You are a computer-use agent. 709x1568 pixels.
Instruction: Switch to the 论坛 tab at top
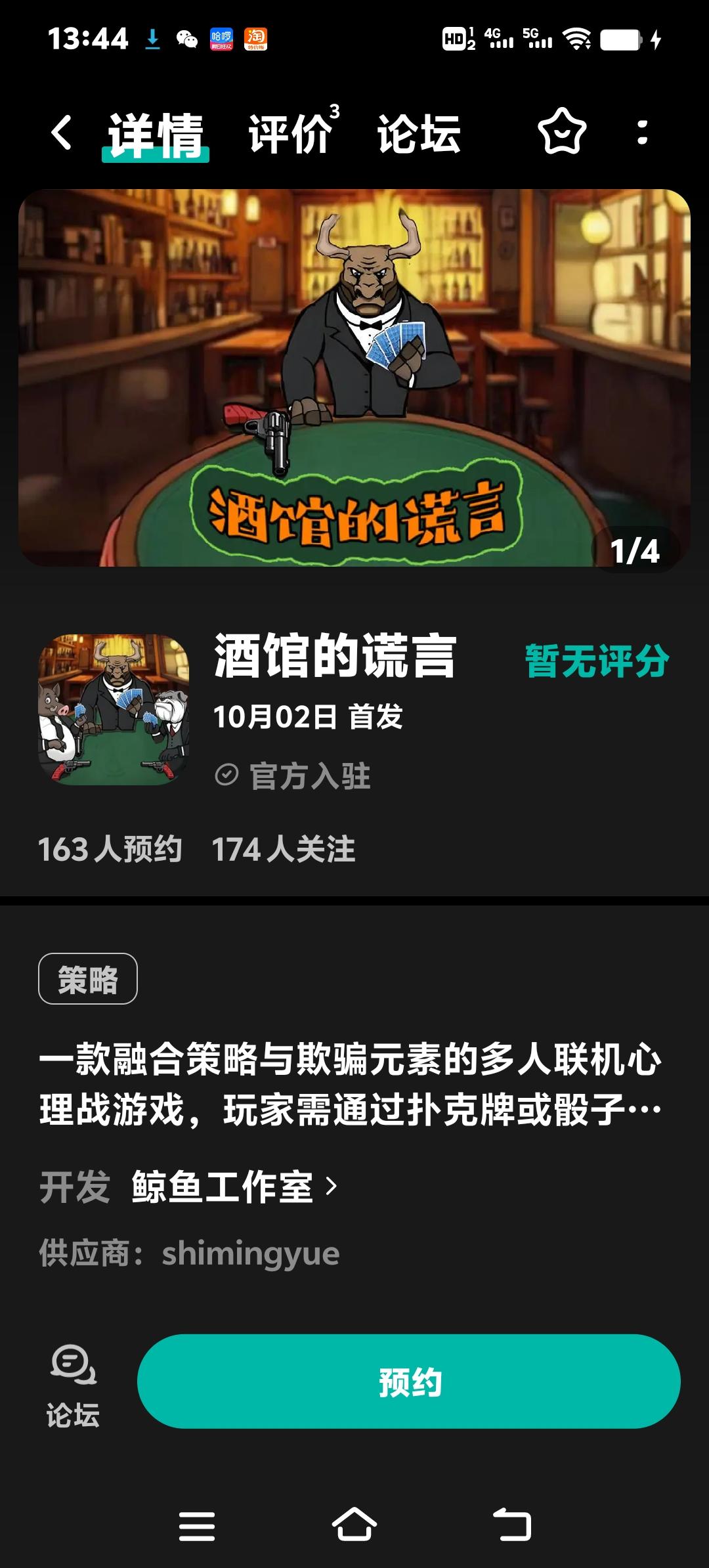[418, 133]
